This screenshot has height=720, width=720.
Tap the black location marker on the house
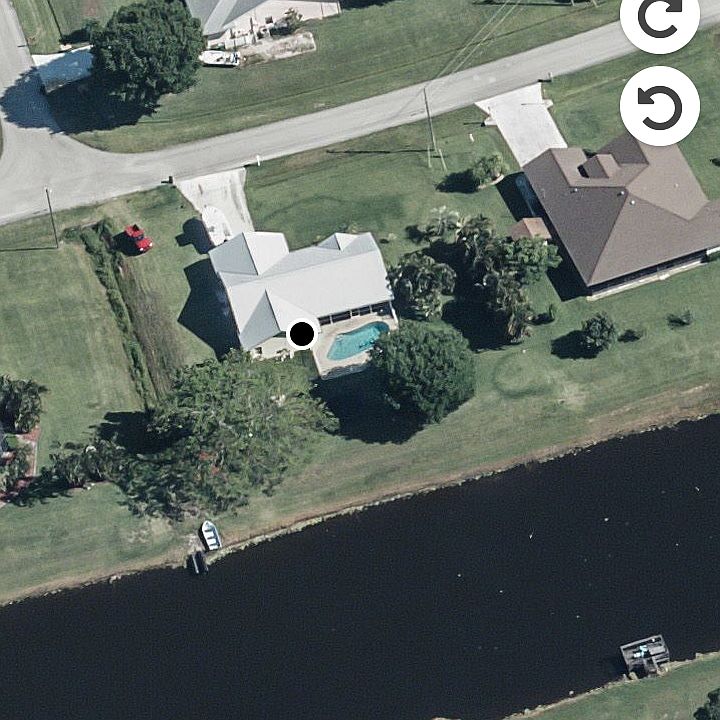[302, 334]
